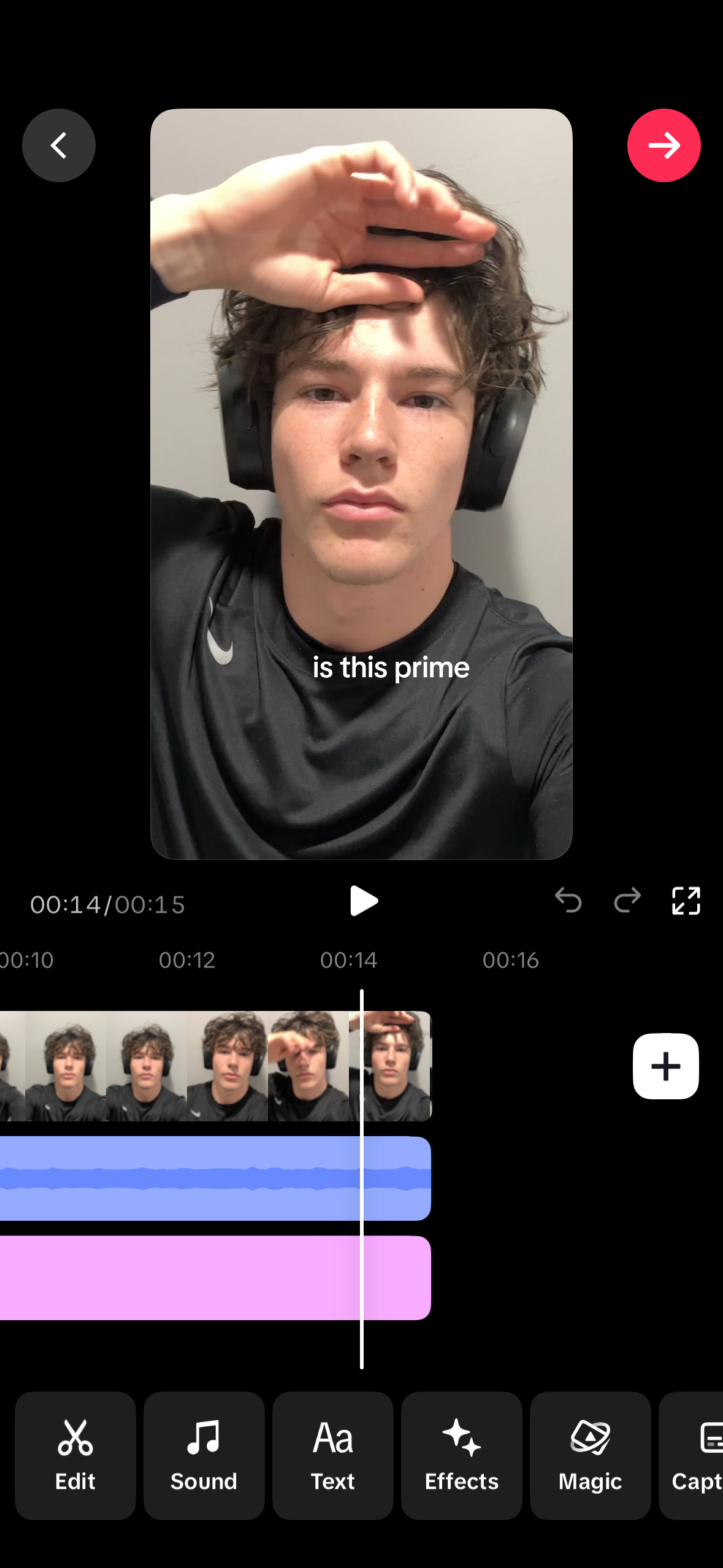Redo the last action
The image size is (723, 1568).
[627, 901]
